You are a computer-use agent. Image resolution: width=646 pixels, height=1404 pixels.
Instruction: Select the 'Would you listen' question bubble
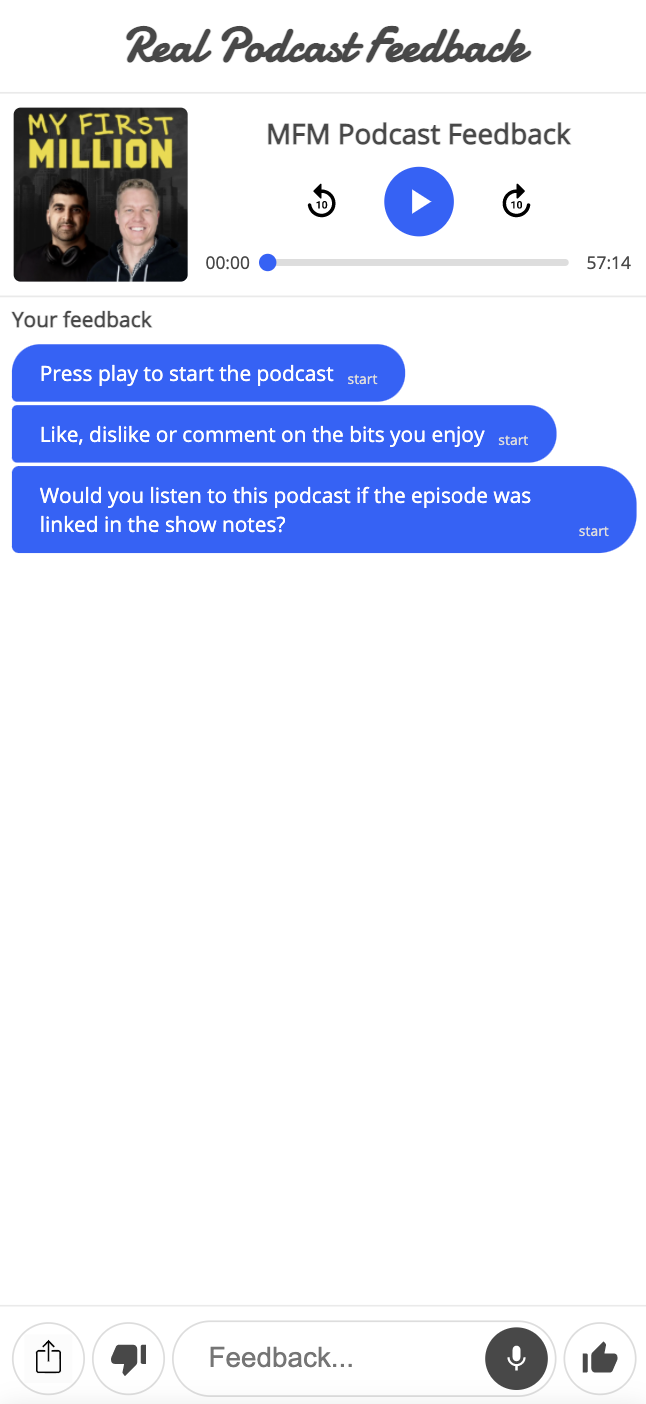324,510
